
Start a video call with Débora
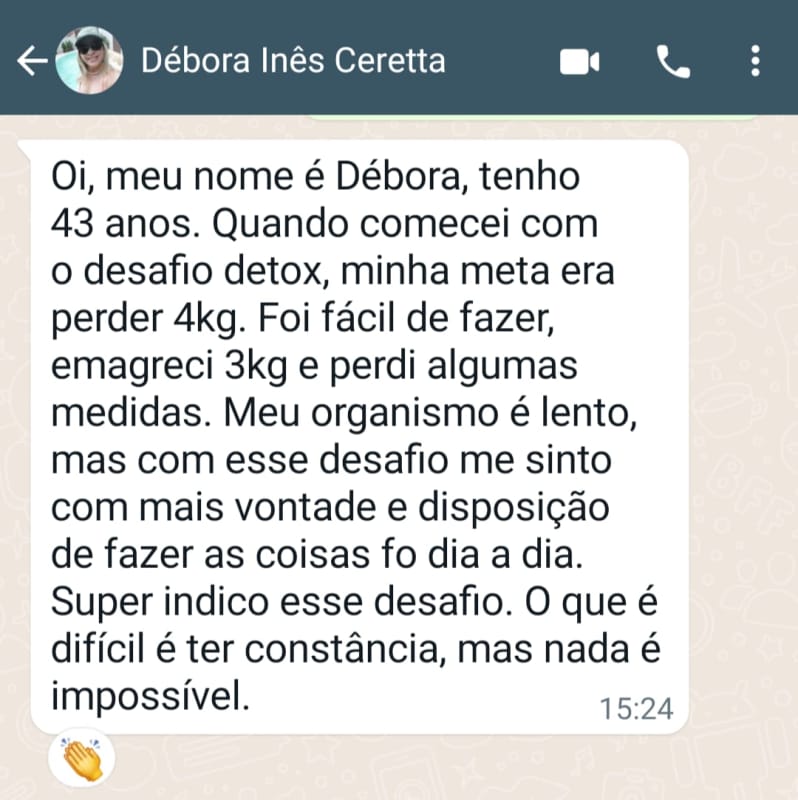(579, 62)
